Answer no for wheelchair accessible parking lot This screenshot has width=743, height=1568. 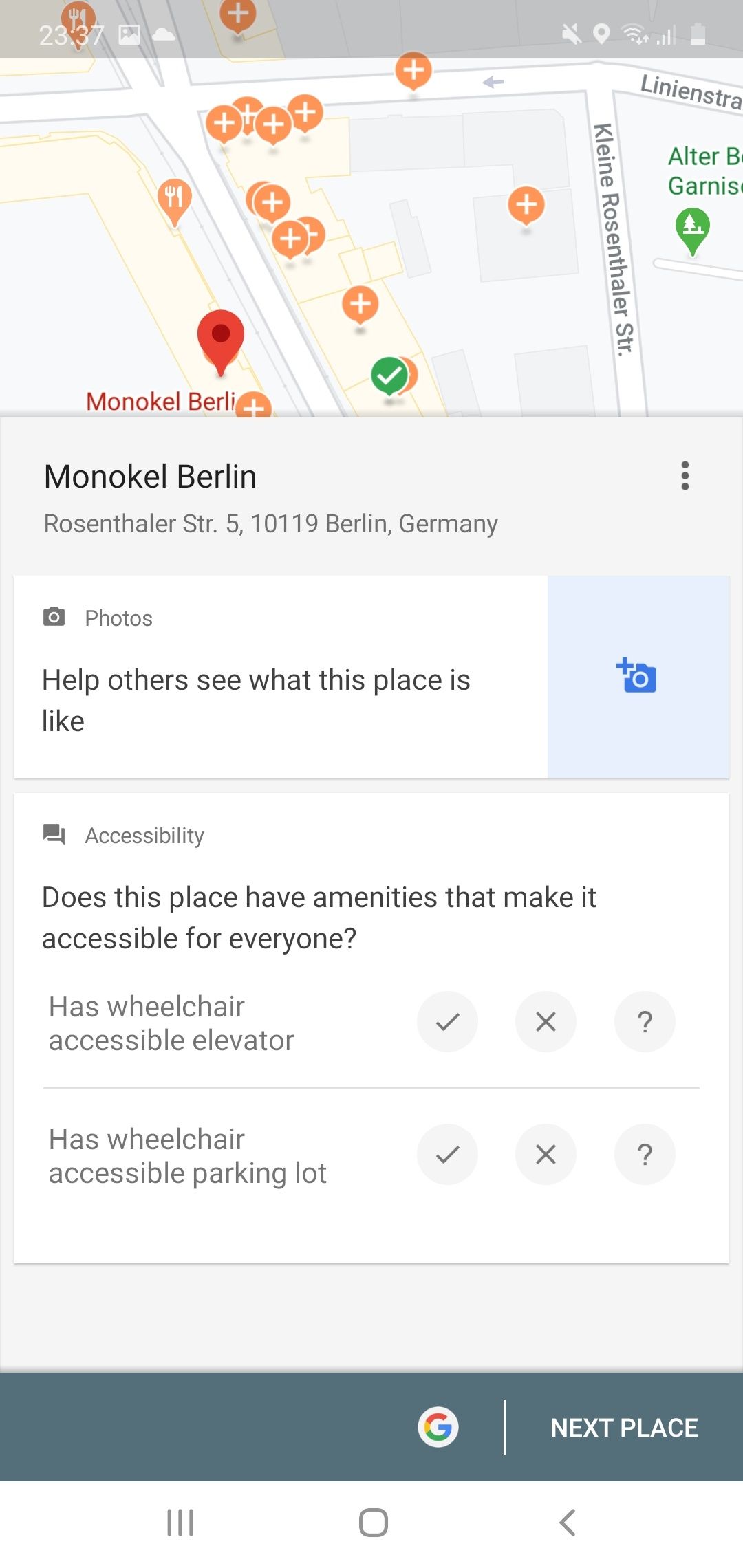(546, 1155)
